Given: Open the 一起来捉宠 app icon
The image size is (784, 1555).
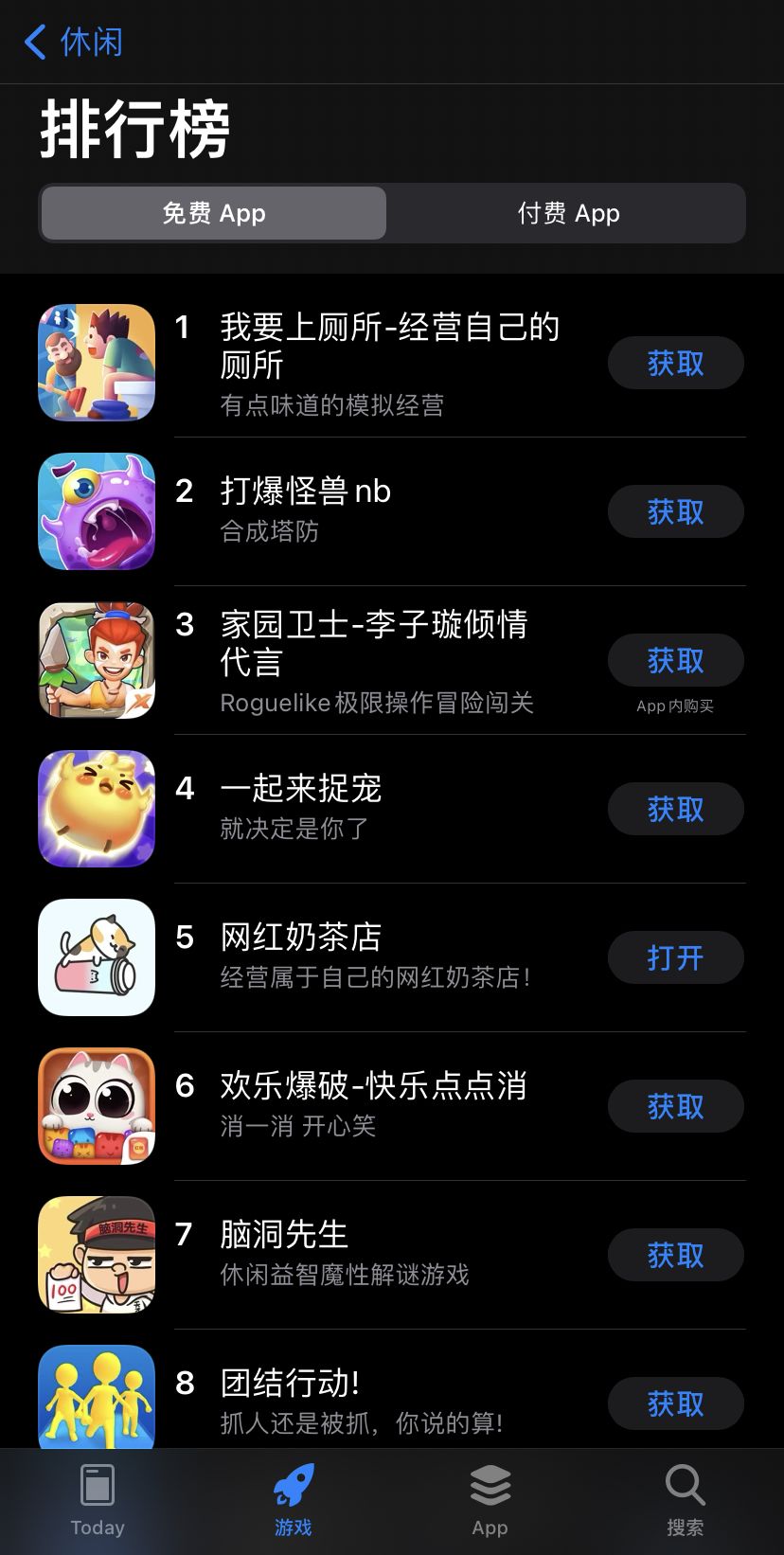Looking at the screenshot, I should (96, 809).
